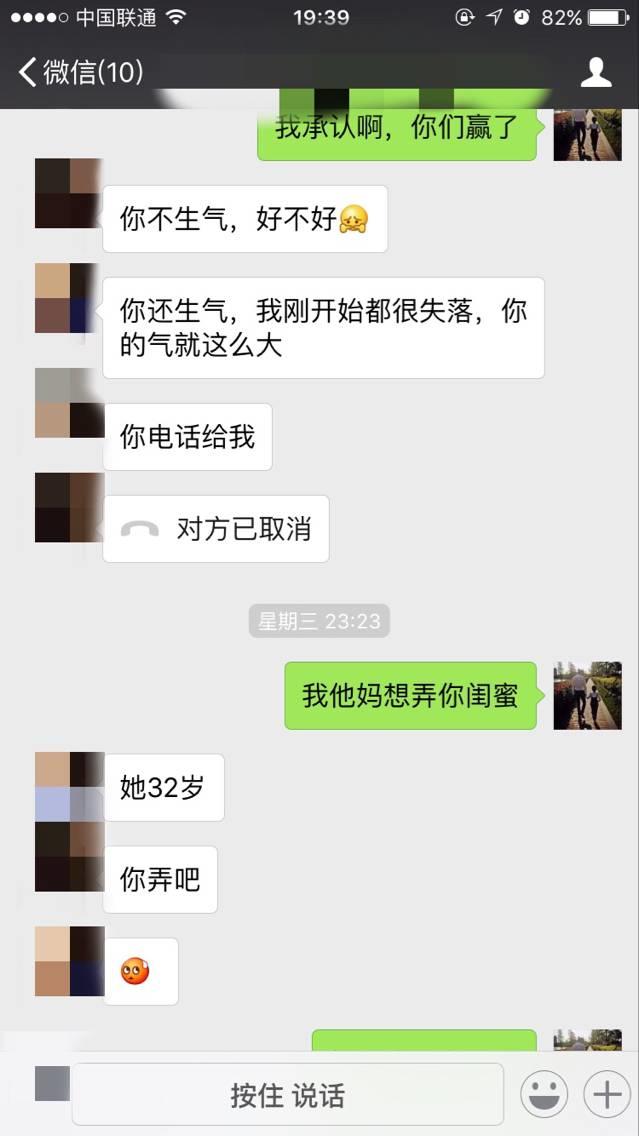Image resolution: width=639 pixels, height=1136 pixels.
Task: Open the chat info profile icon
Action: pyautogui.click(x=596, y=72)
